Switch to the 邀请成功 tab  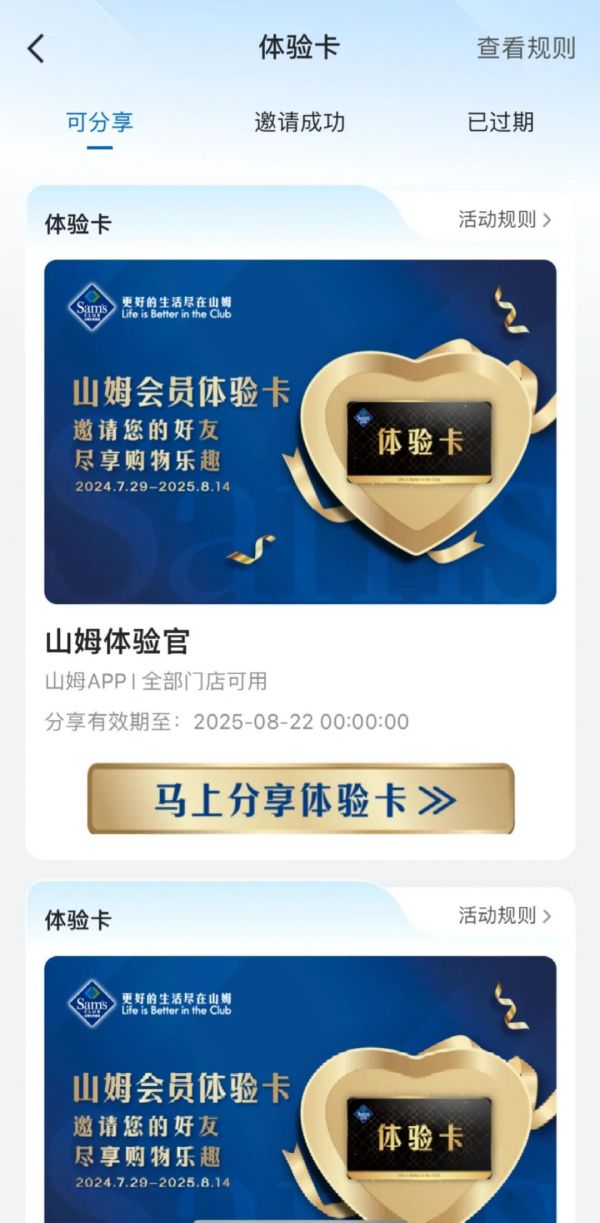click(300, 122)
